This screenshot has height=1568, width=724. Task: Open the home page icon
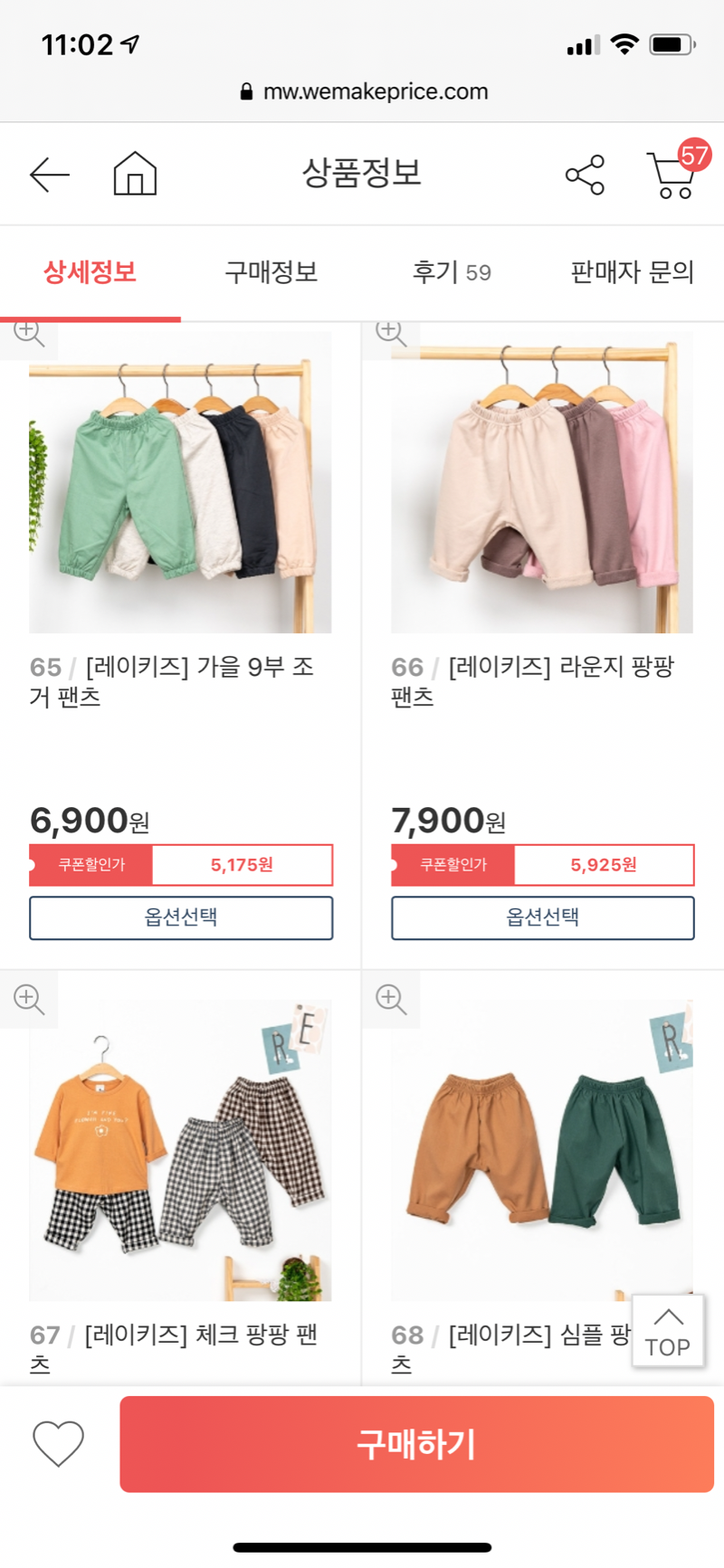(x=135, y=174)
